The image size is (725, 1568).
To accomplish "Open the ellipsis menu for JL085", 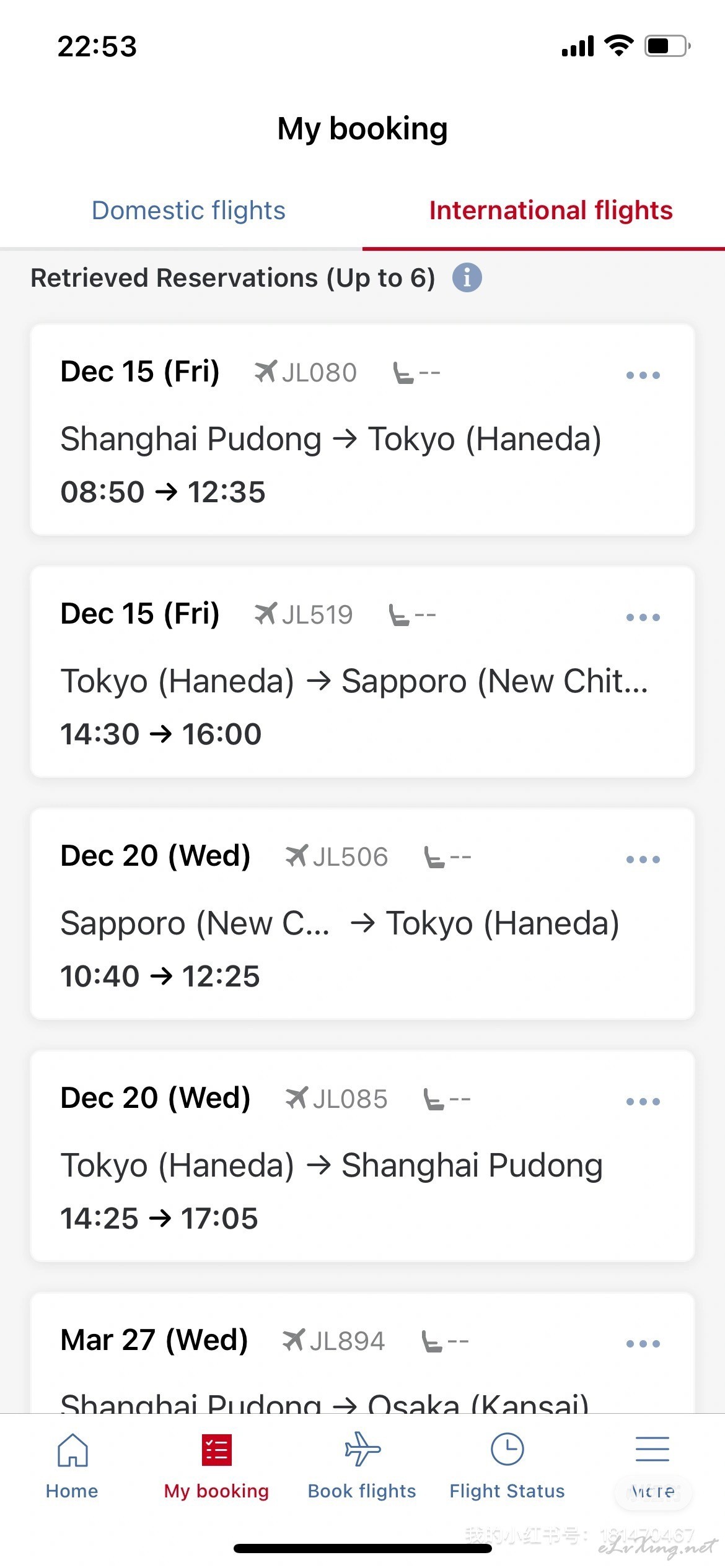I will point(643,1101).
